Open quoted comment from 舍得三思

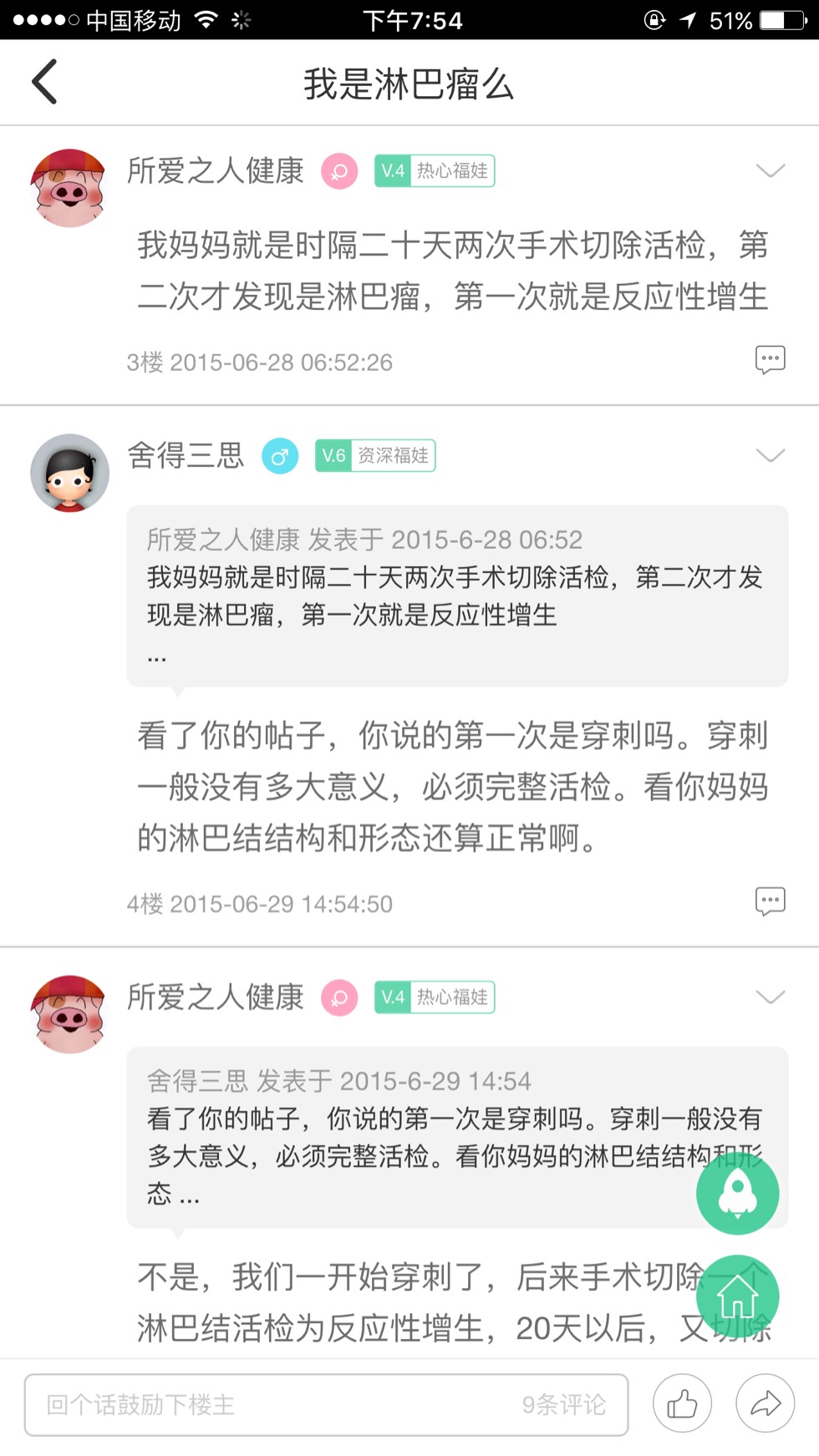pyautogui.click(x=456, y=1137)
